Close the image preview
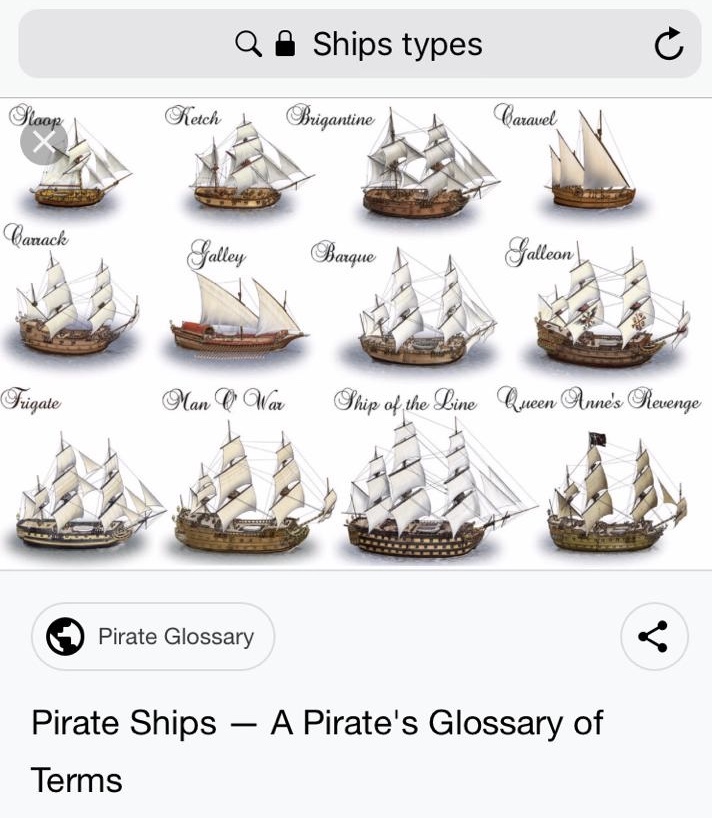The image size is (712, 818). [x=44, y=142]
